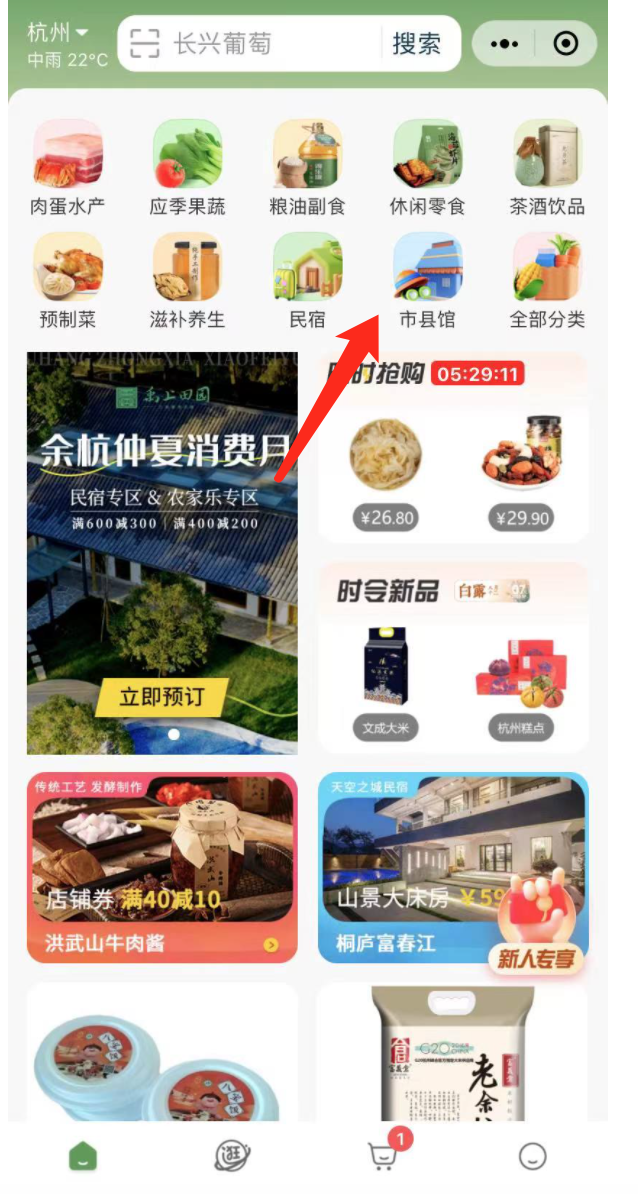Open the mini program more options menu
The height and width of the screenshot is (1194, 638).
coord(504,44)
